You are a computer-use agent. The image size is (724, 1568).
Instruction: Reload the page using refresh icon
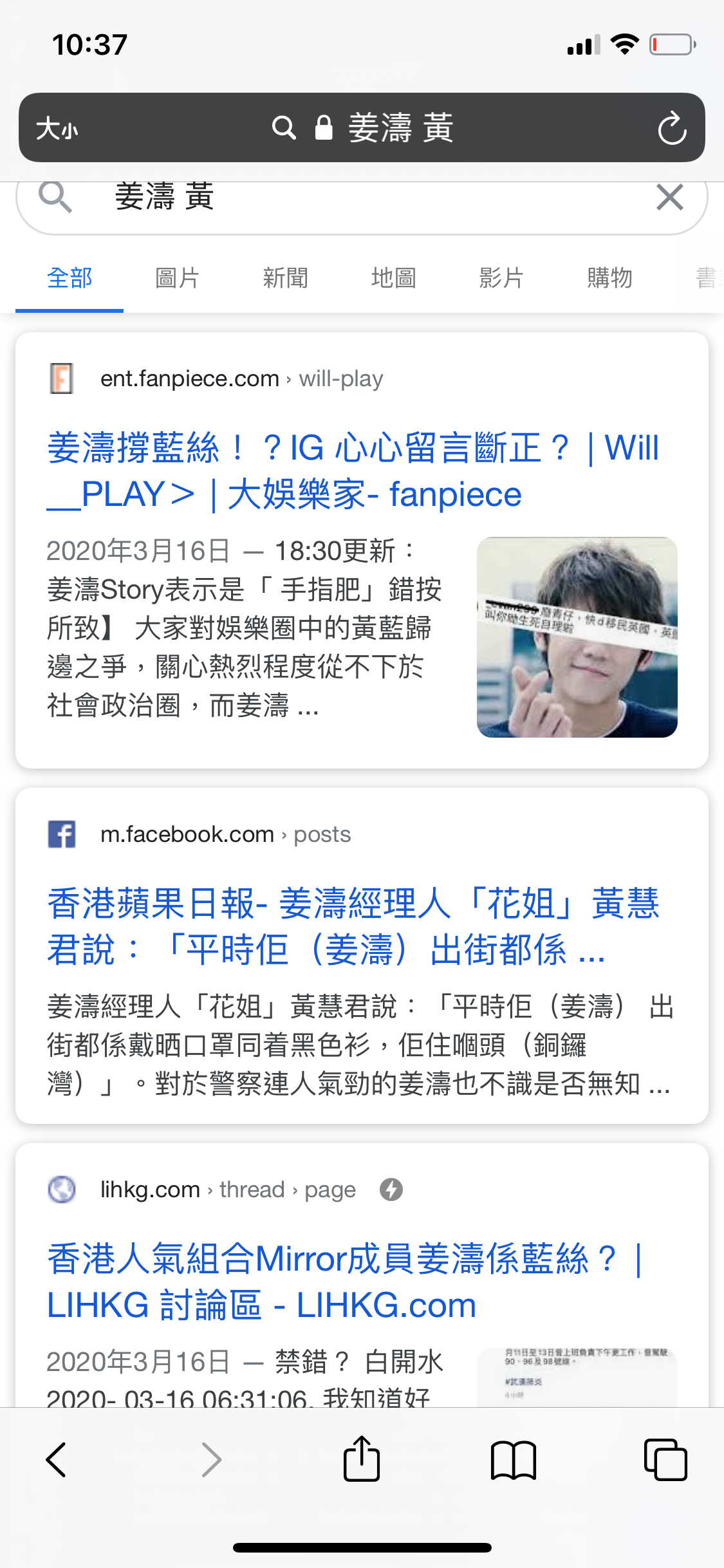coord(672,128)
